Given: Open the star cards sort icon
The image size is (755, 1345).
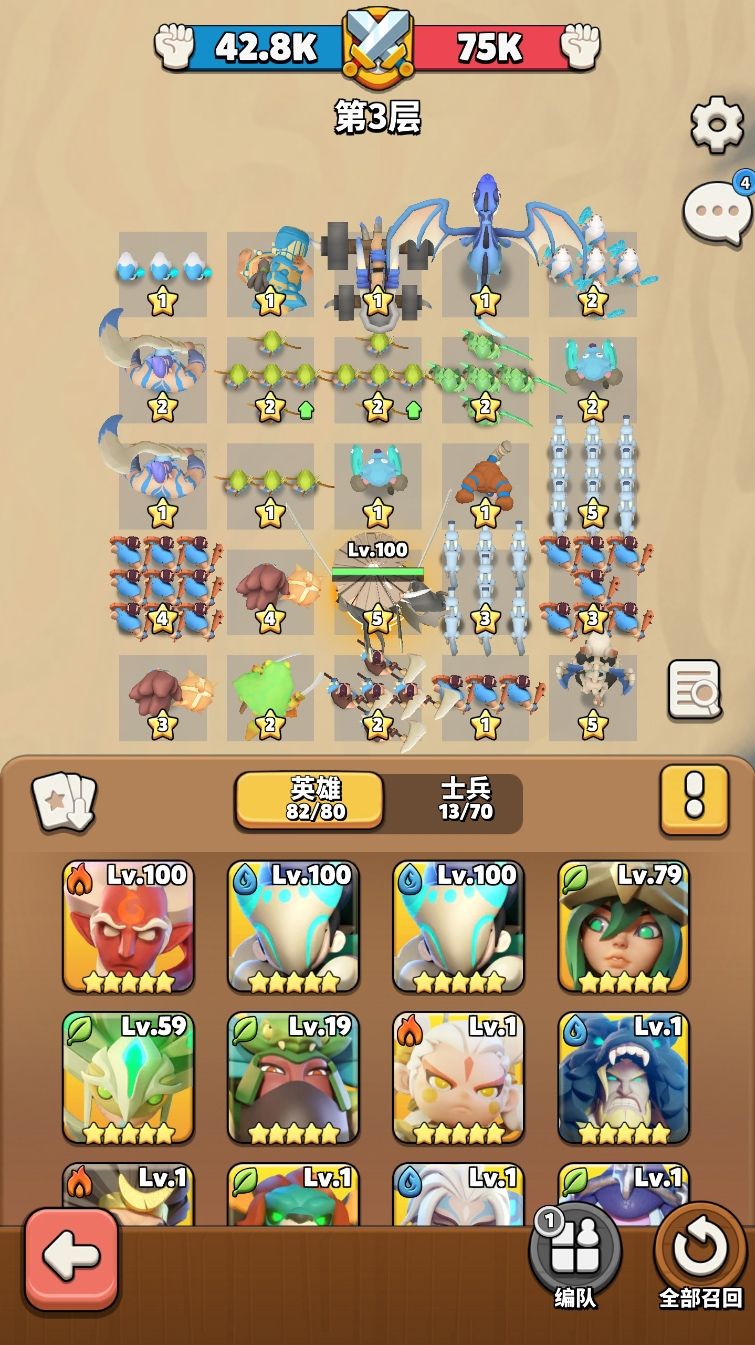Looking at the screenshot, I should 66,801.
